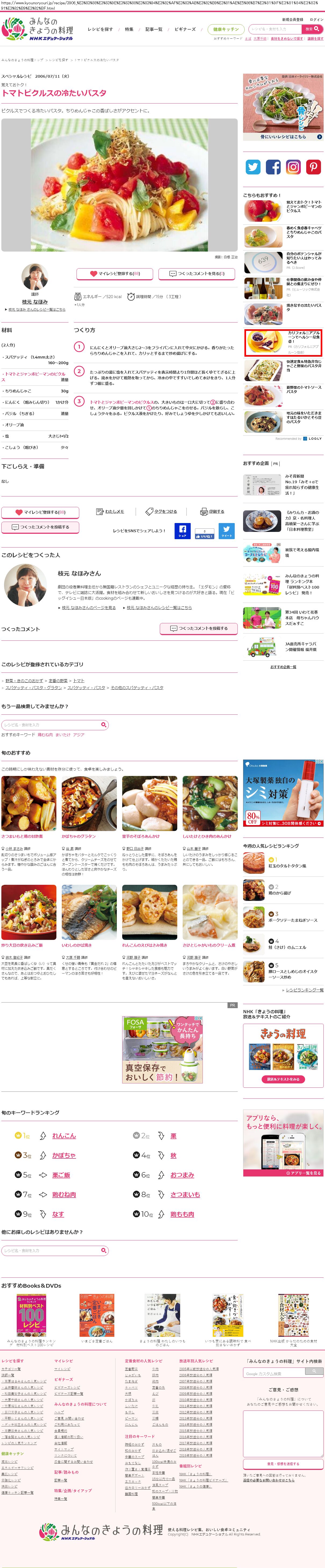Open the Instagram social icon
This screenshot has height=1568, width=325.
pyautogui.click(x=293, y=167)
